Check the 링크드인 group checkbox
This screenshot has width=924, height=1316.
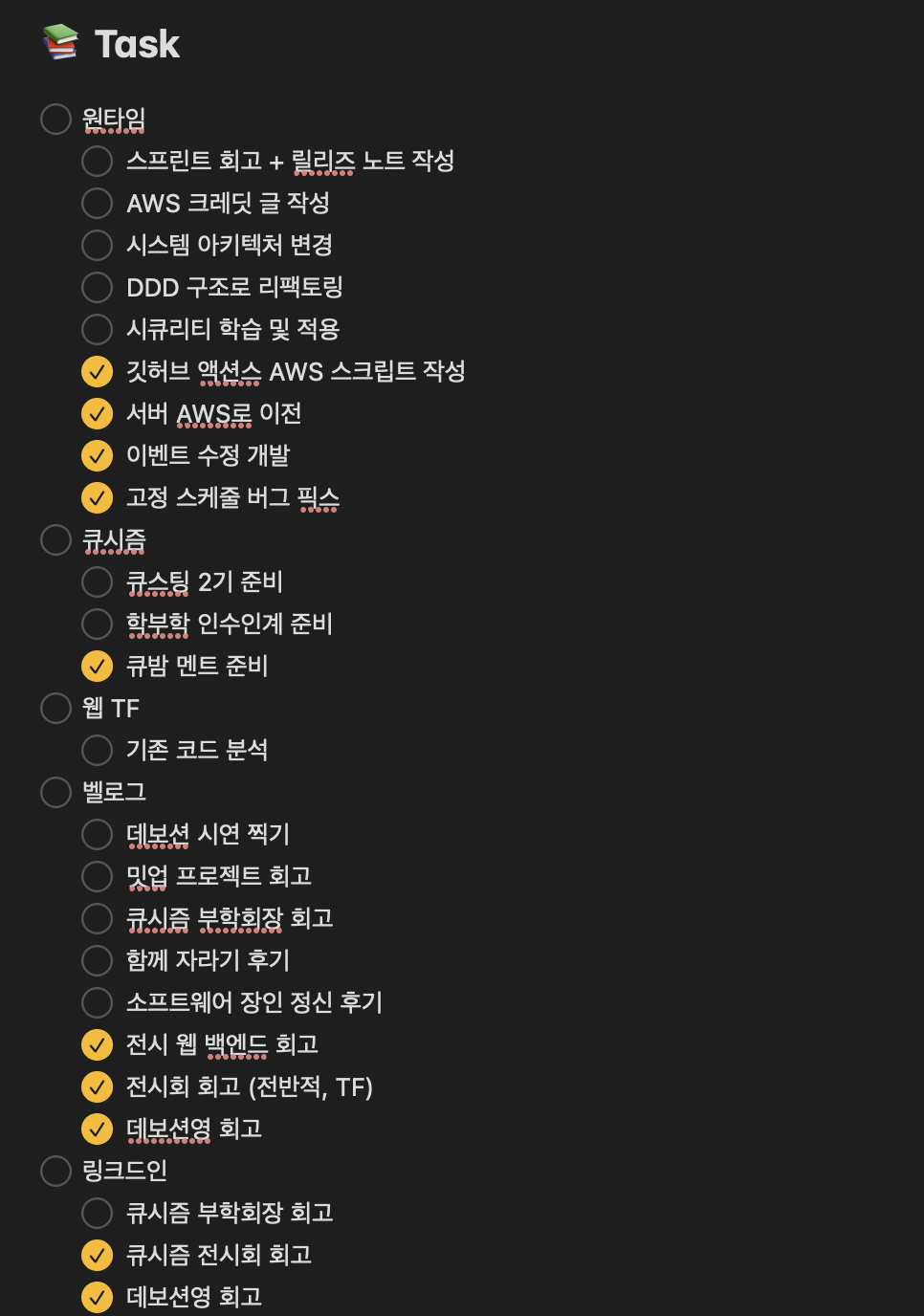tap(55, 1171)
